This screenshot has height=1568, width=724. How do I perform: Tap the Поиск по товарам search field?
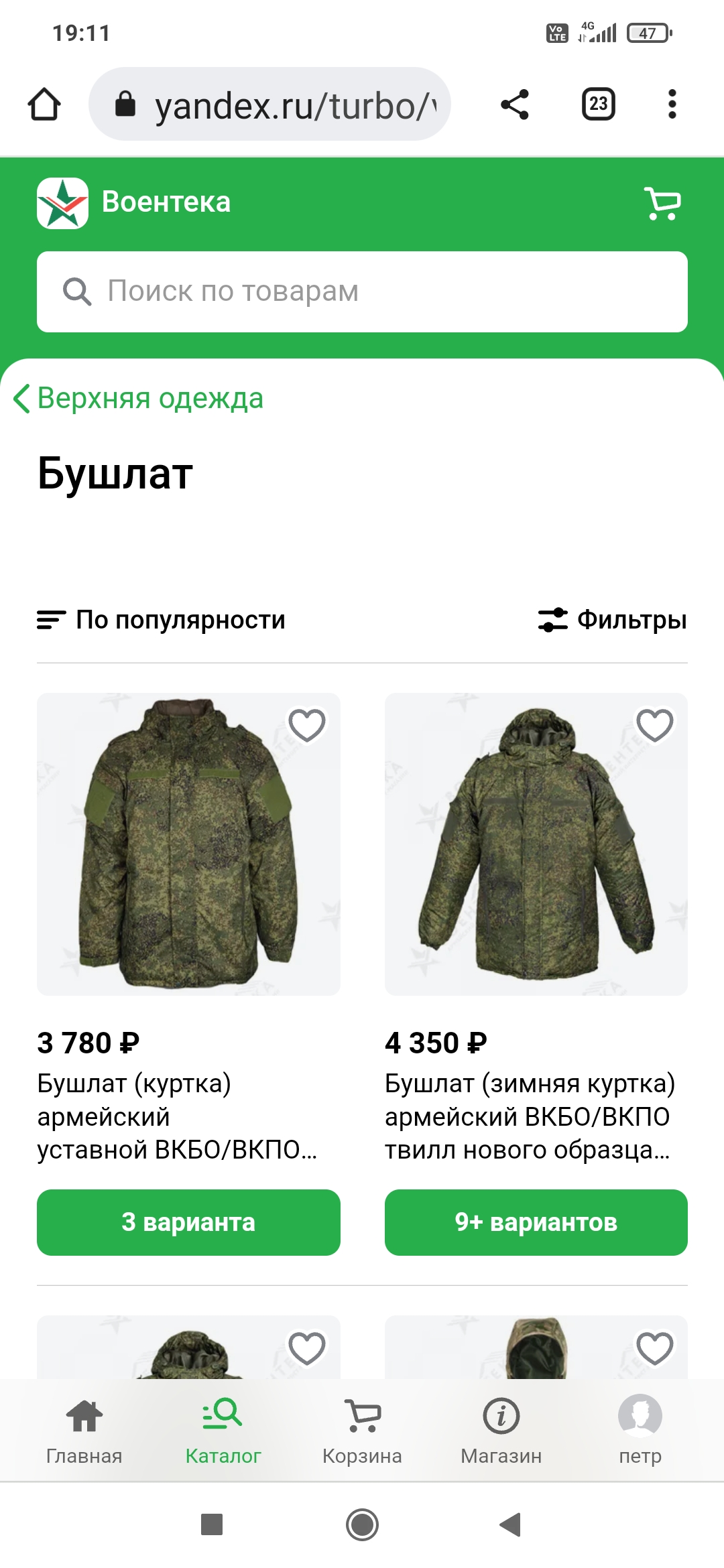point(362,291)
